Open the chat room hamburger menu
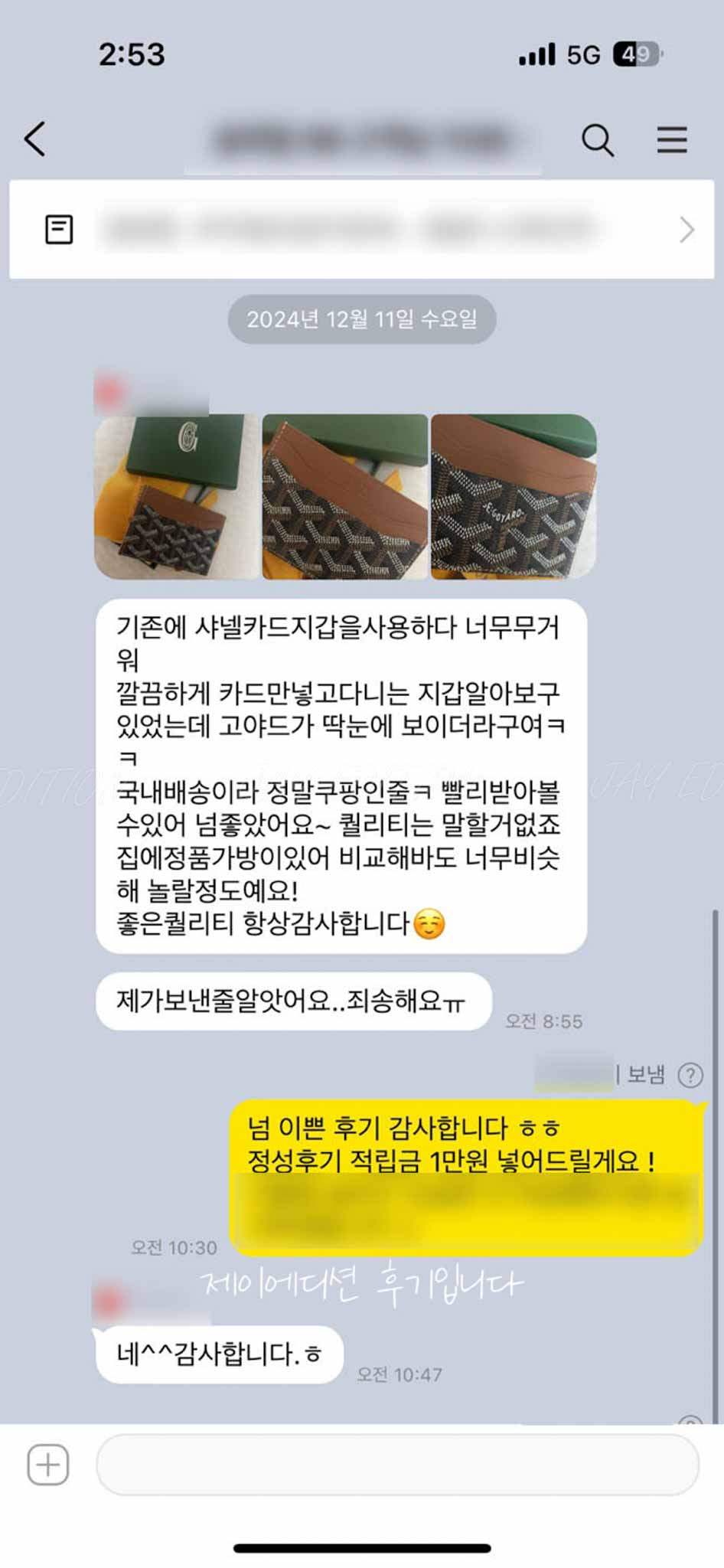 click(x=671, y=140)
